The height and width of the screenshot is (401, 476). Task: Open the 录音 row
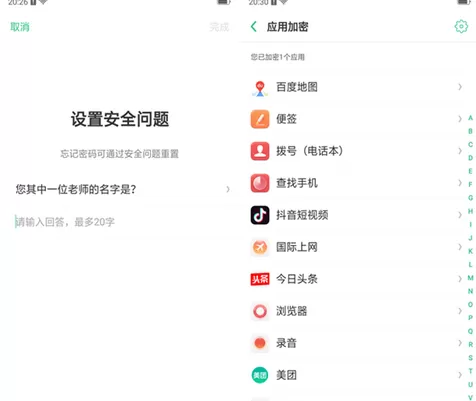coord(357,343)
